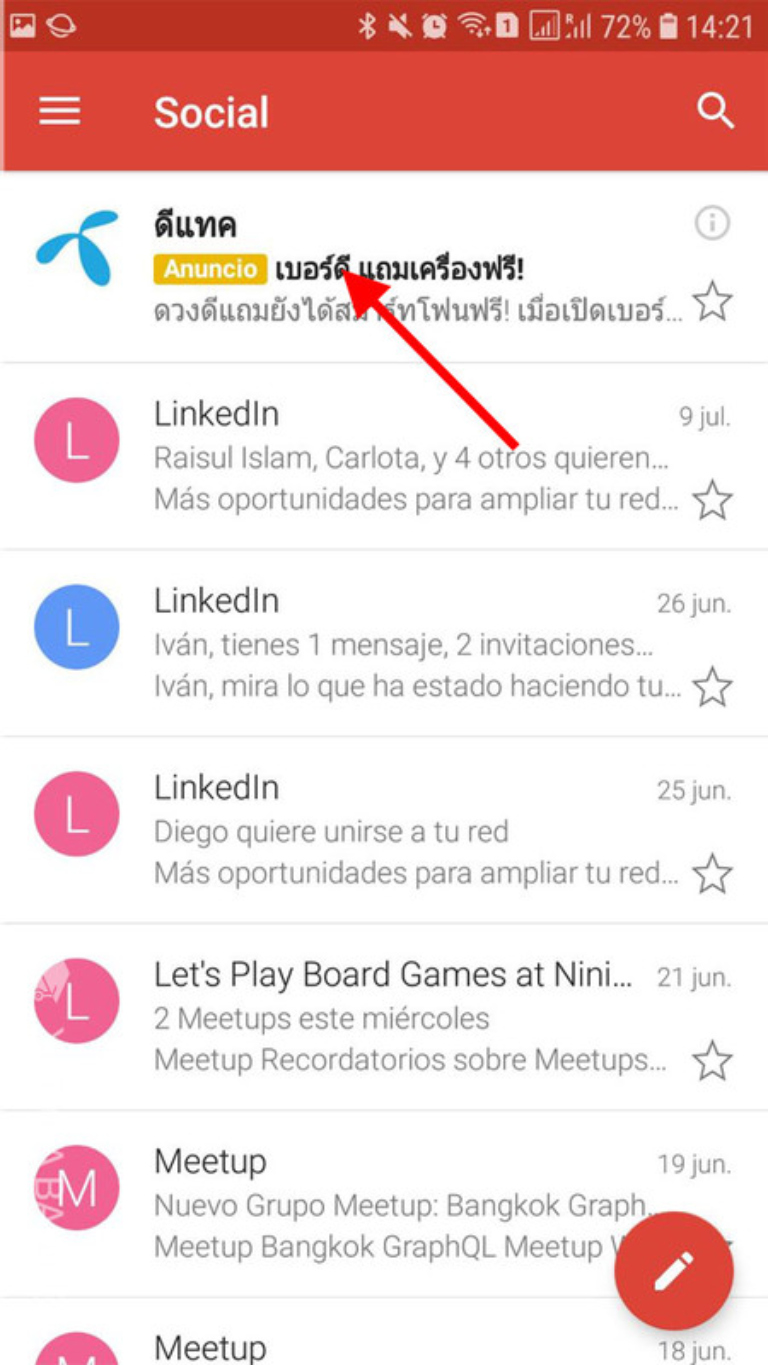Star the ดีแทค promotional email
768x1365 pixels.
pyautogui.click(x=712, y=302)
